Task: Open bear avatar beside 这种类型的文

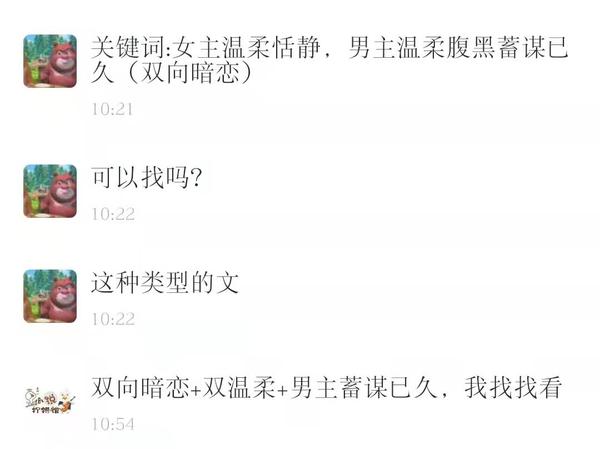Action: pos(50,296)
